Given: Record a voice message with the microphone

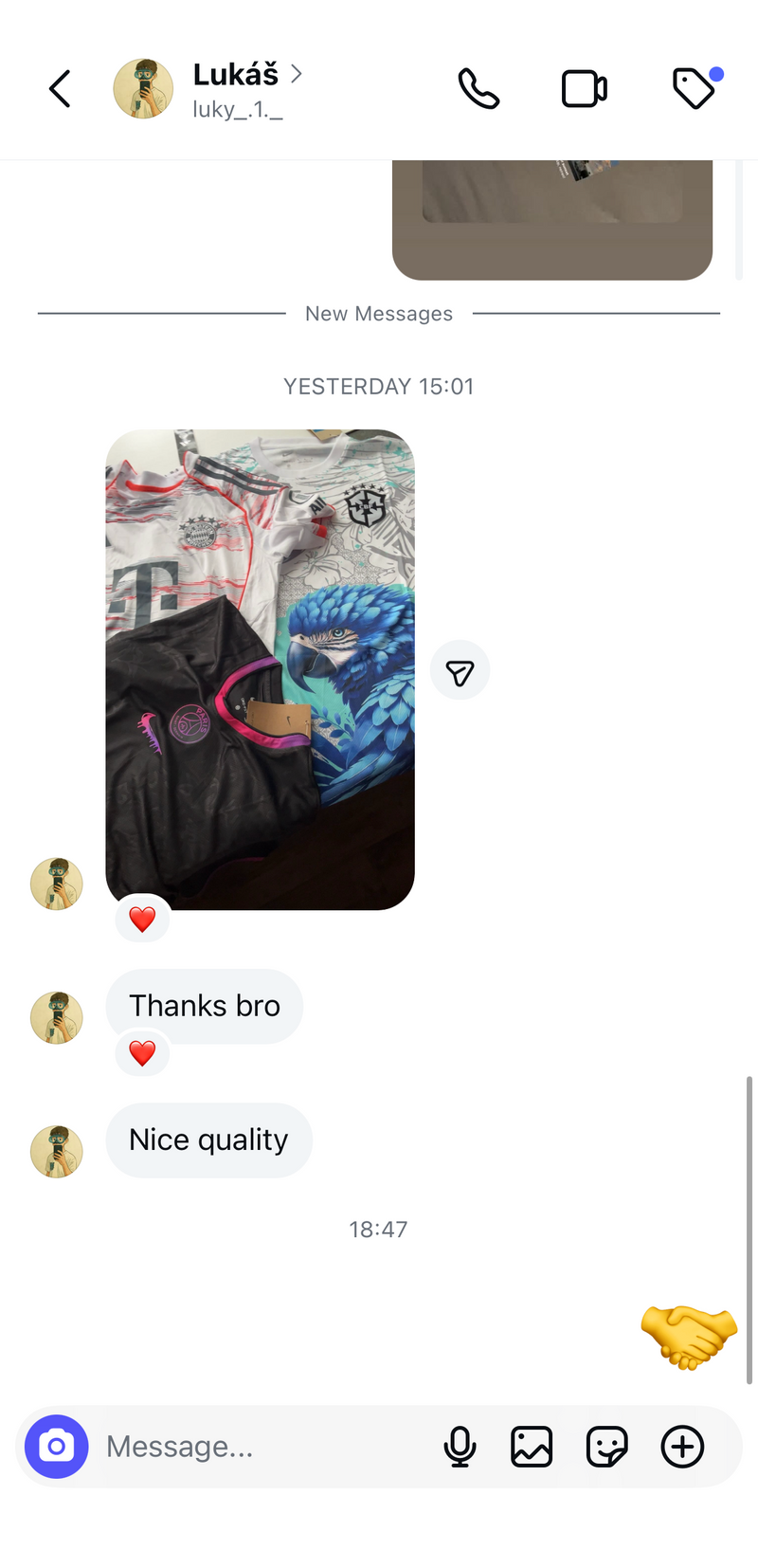Looking at the screenshot, I should [x=460, y=1447].
